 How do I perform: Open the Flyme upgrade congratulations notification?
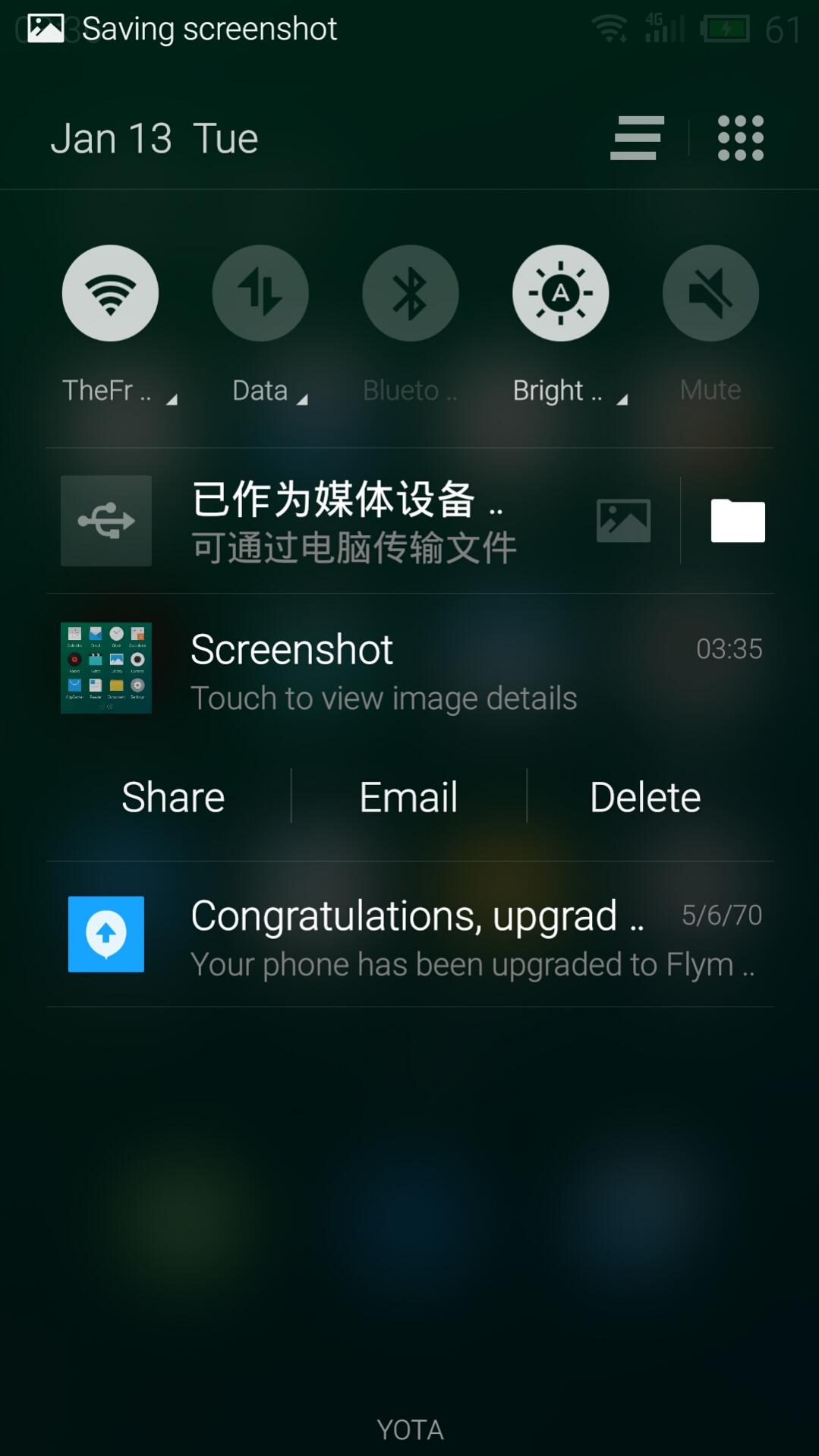(x=410, y=934)
